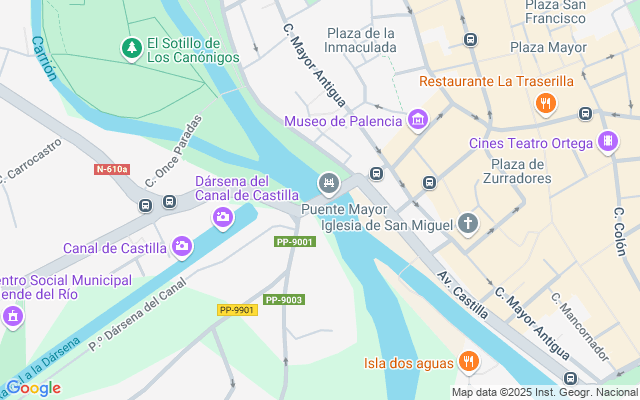Tap the Cines Teatro Ortega marker
The image size is (640, 400).
tap(606, 142)
